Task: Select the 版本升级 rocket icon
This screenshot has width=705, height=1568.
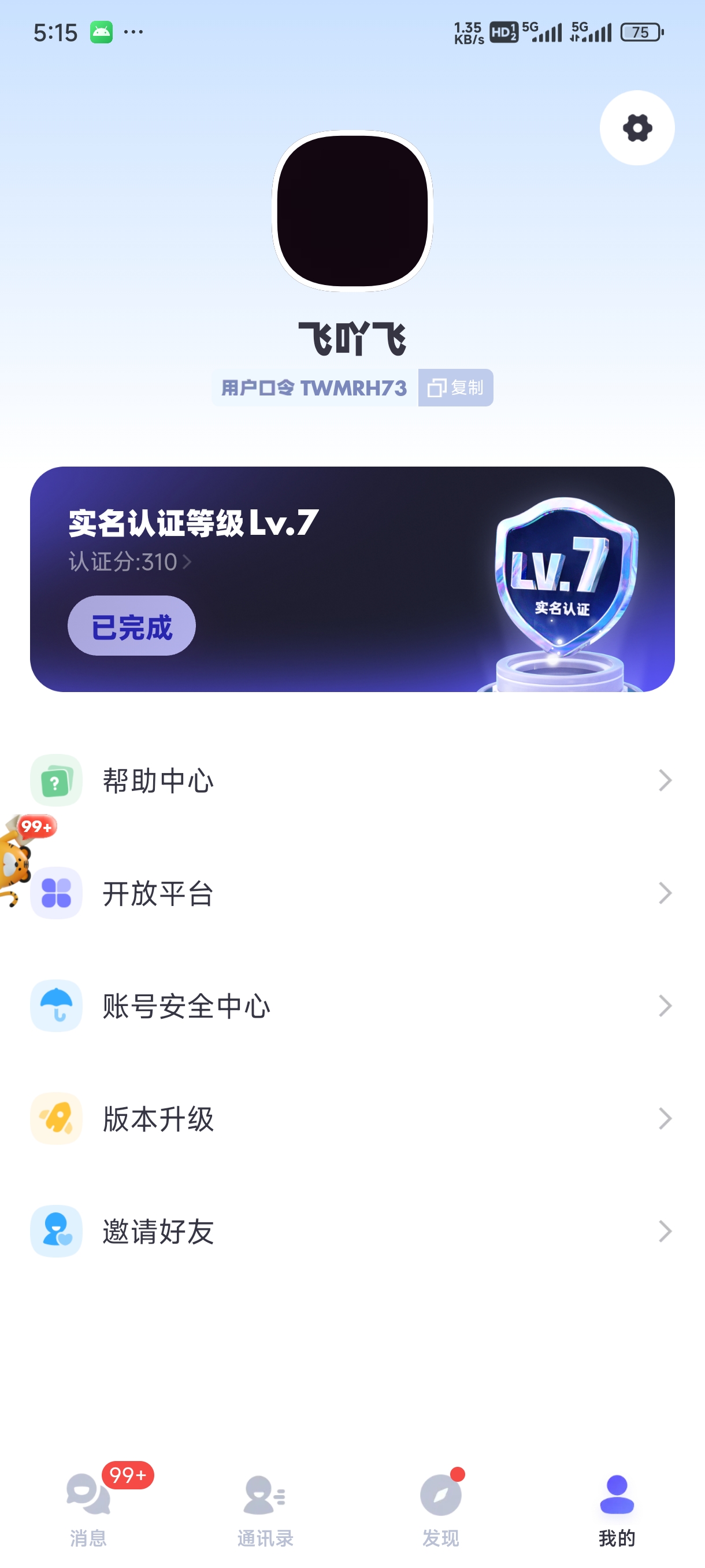Action: click(x=56, y=1118)
